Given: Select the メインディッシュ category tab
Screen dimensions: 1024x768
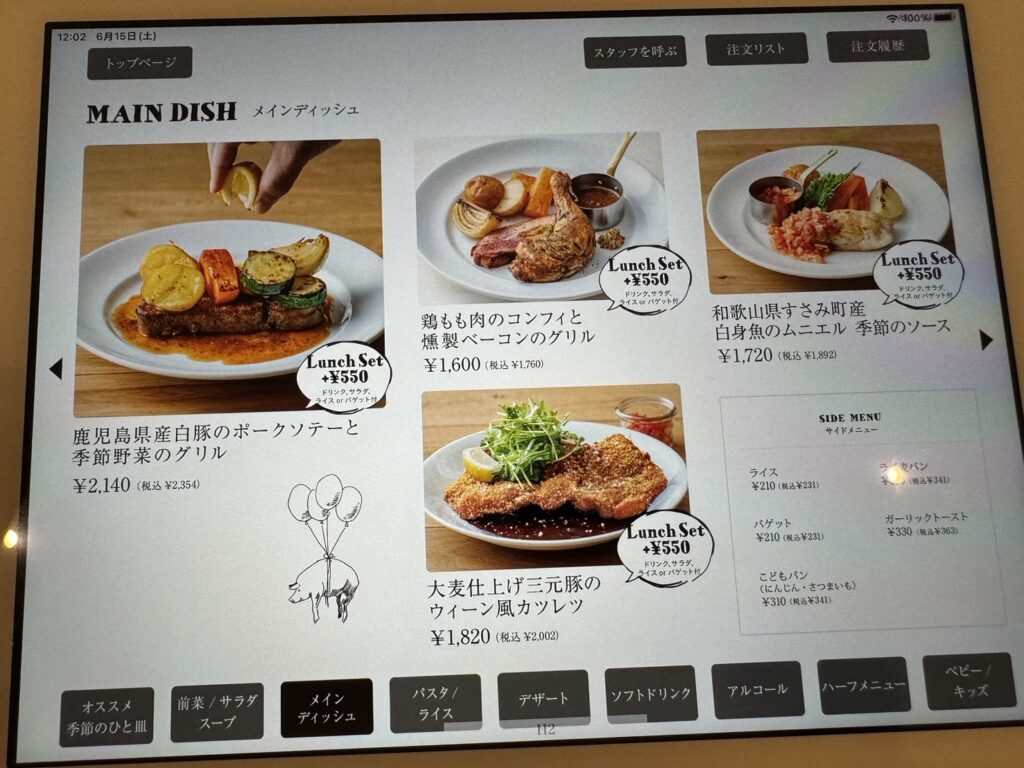Looking at the screenshot, I should (x=327, y=707).
